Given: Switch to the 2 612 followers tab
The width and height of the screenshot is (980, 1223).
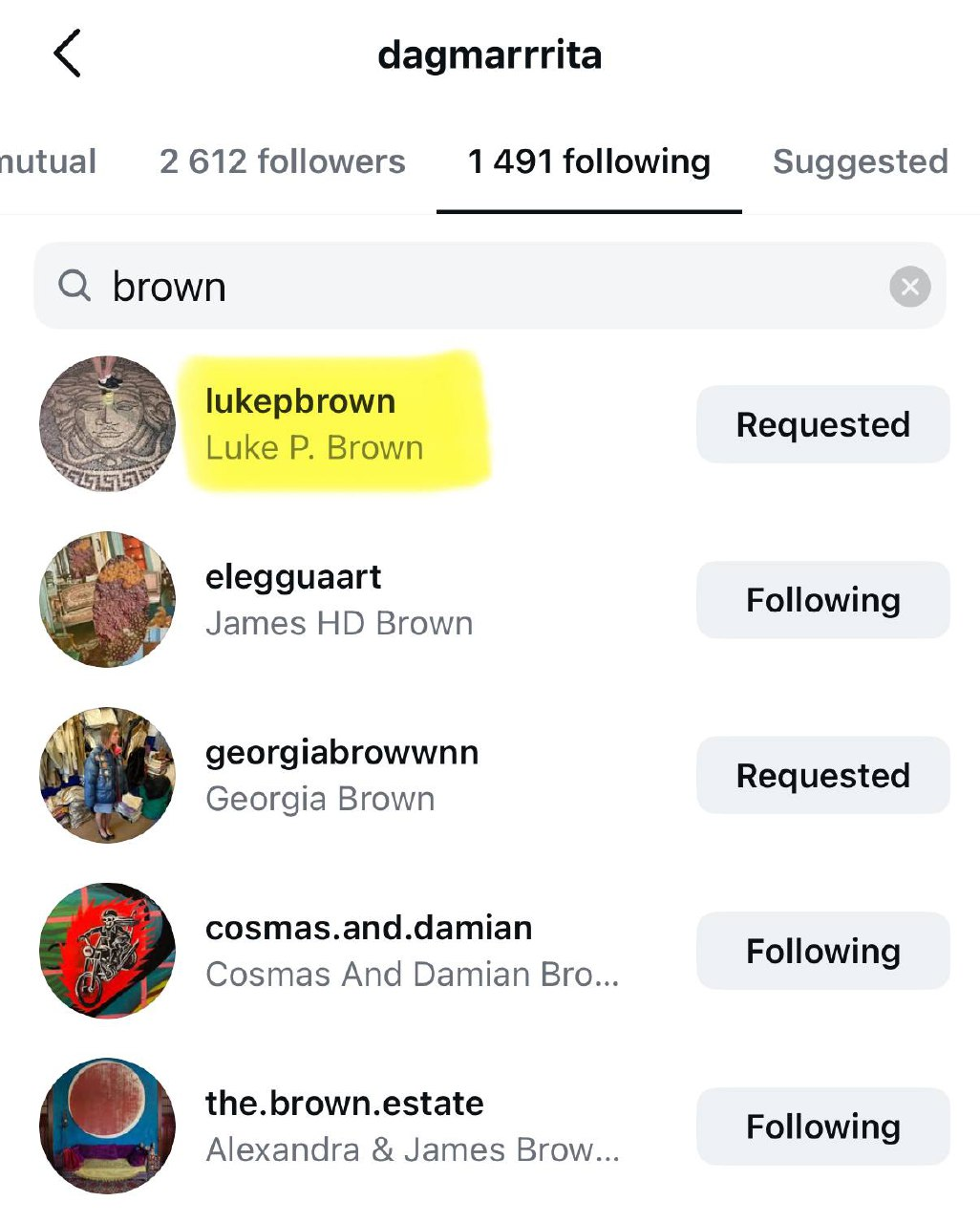Looking at the screenshot, I should tap(282, 161).
